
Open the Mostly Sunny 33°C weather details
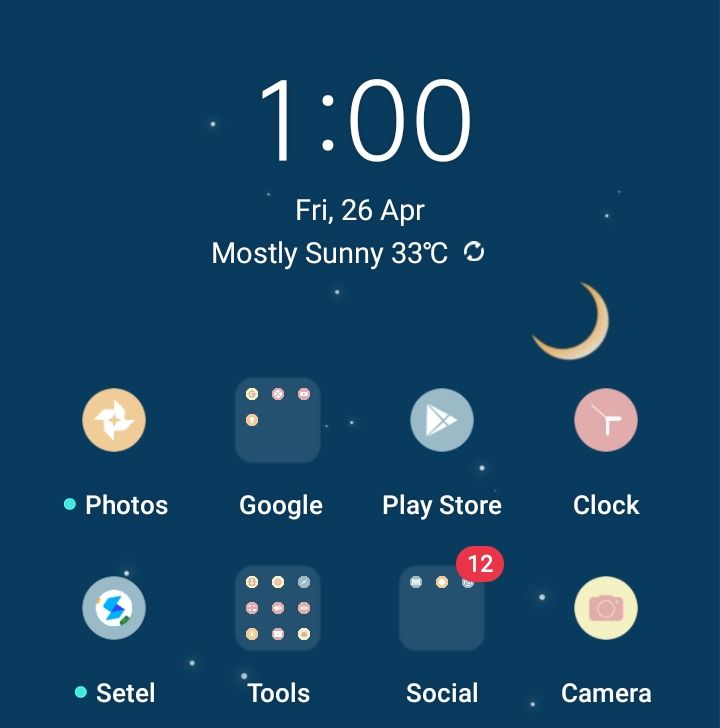click(x=330, y=253)
